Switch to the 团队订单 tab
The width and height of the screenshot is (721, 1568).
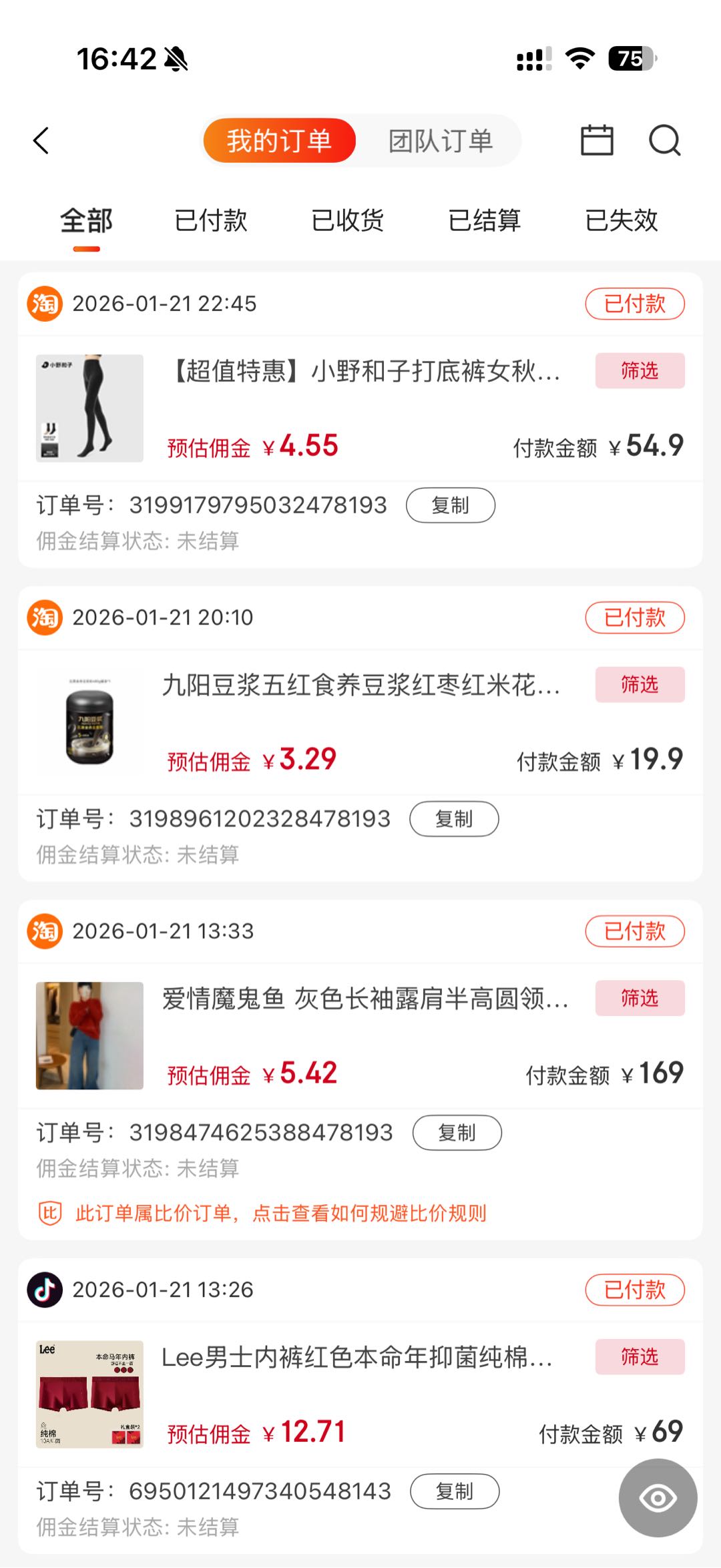[x=440, y=140]
